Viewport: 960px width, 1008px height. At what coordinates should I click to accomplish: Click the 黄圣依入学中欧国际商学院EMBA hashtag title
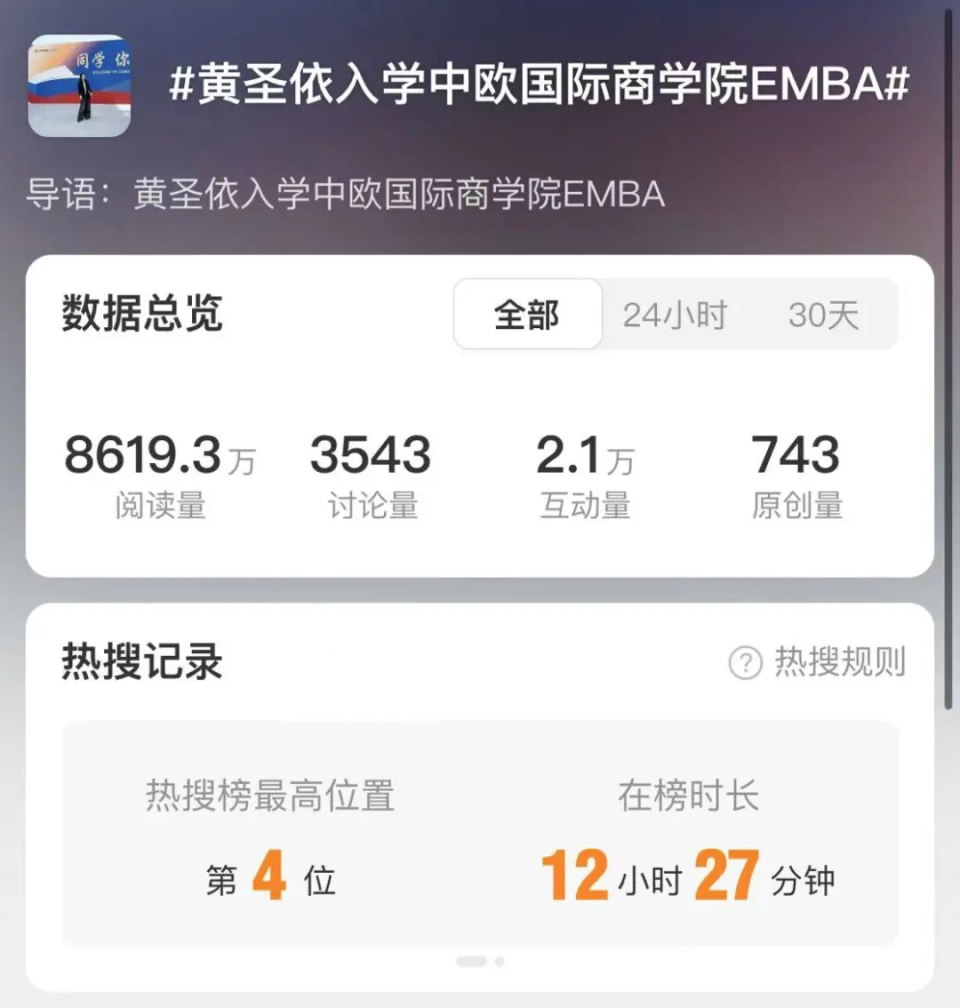click(x=544, y=88)
